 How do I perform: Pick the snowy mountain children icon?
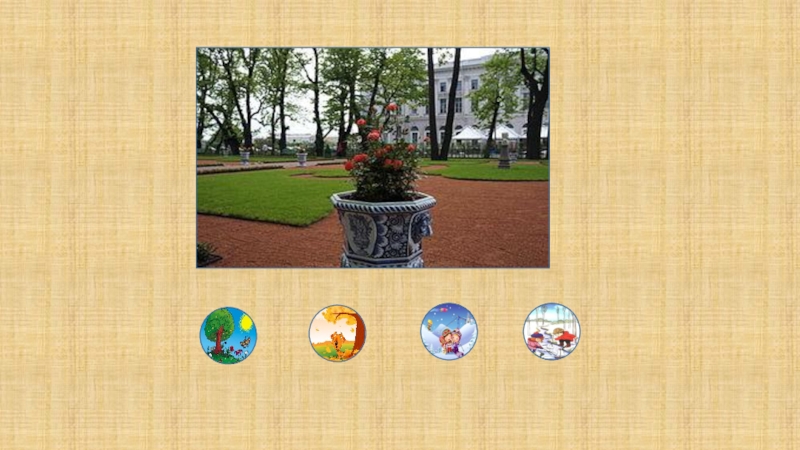[x=449, y=332]
